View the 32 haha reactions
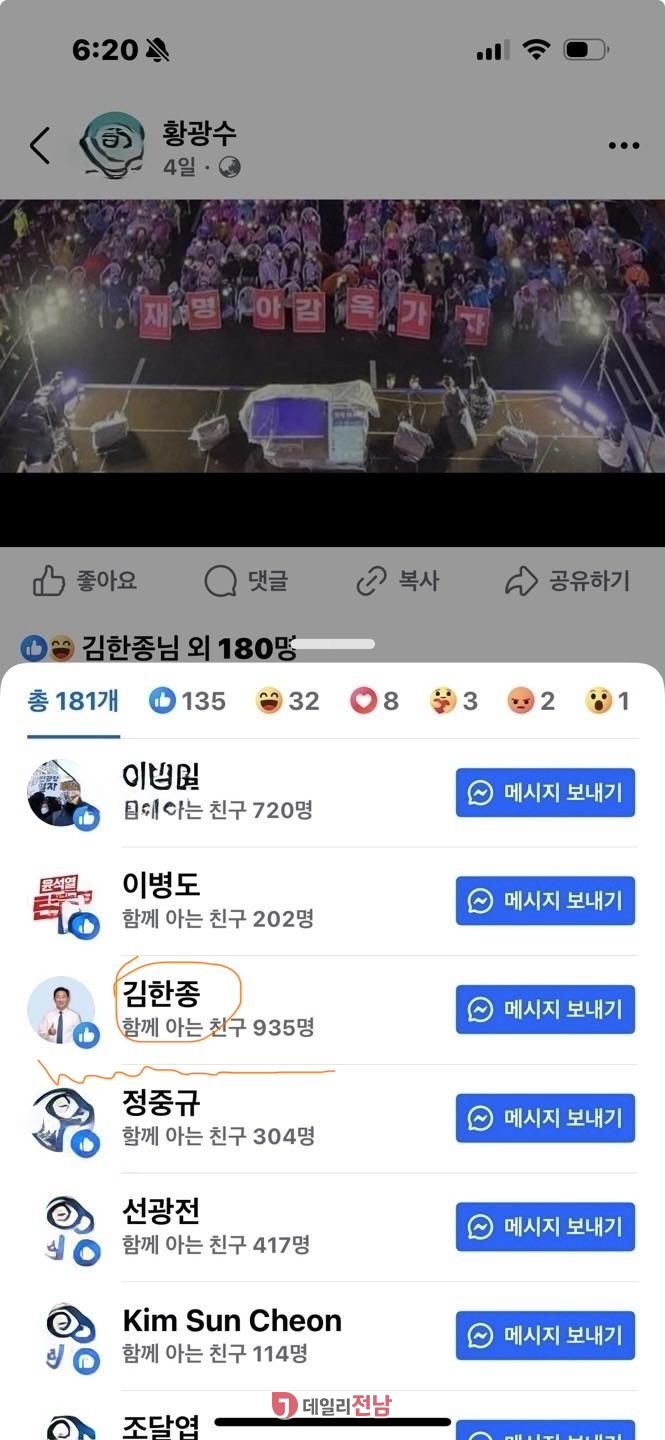 pos(288,701)
